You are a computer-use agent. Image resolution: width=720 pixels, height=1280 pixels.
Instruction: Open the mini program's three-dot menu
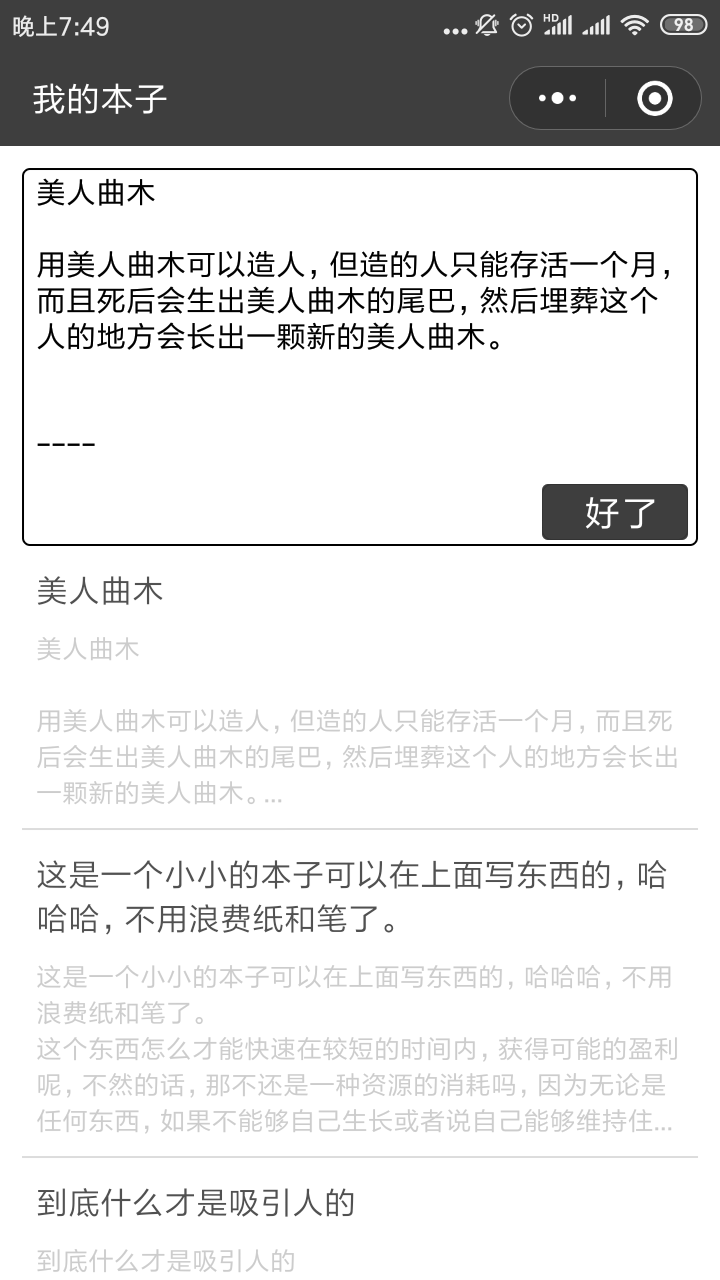(x=557, y=98)
